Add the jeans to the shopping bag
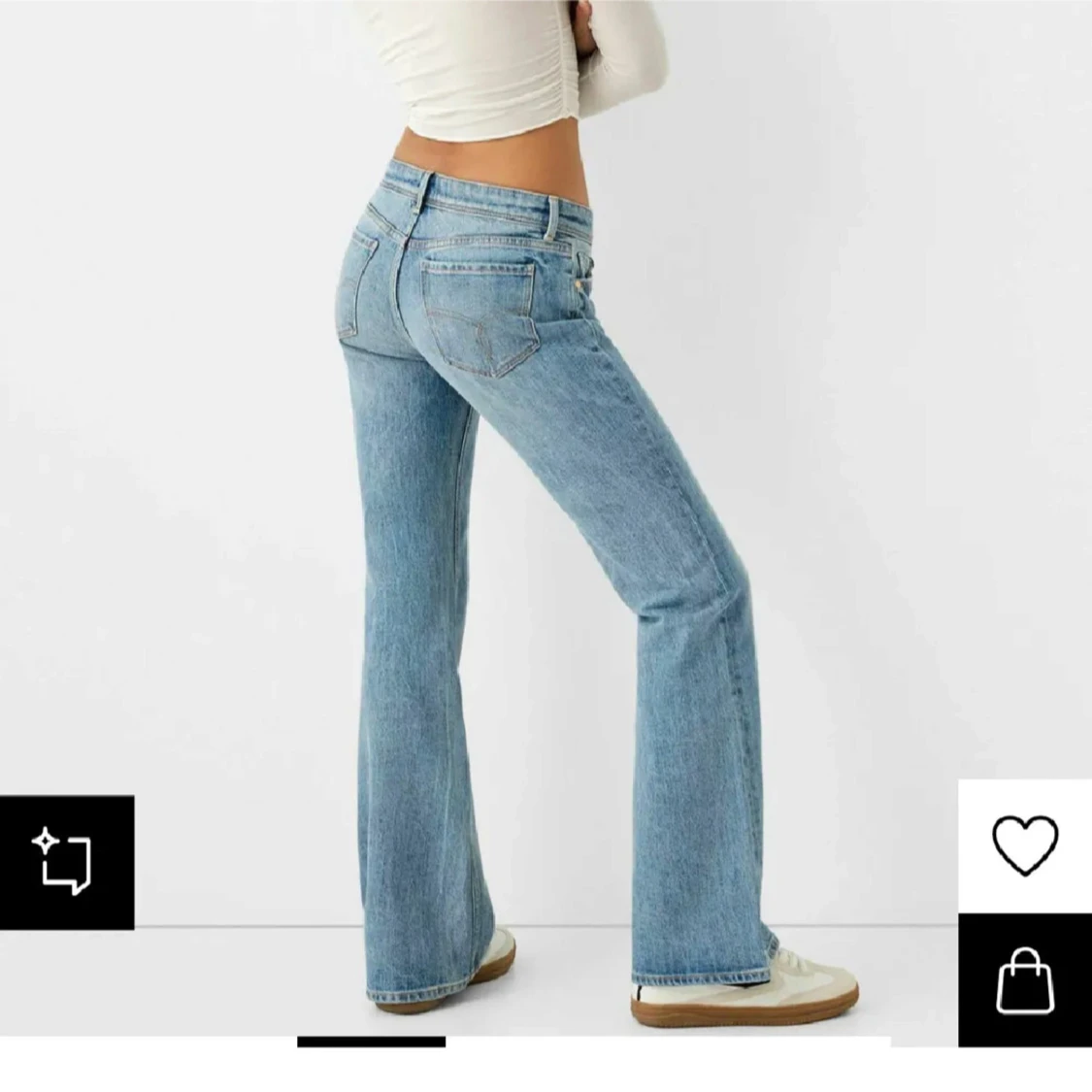 (1025, 979)
